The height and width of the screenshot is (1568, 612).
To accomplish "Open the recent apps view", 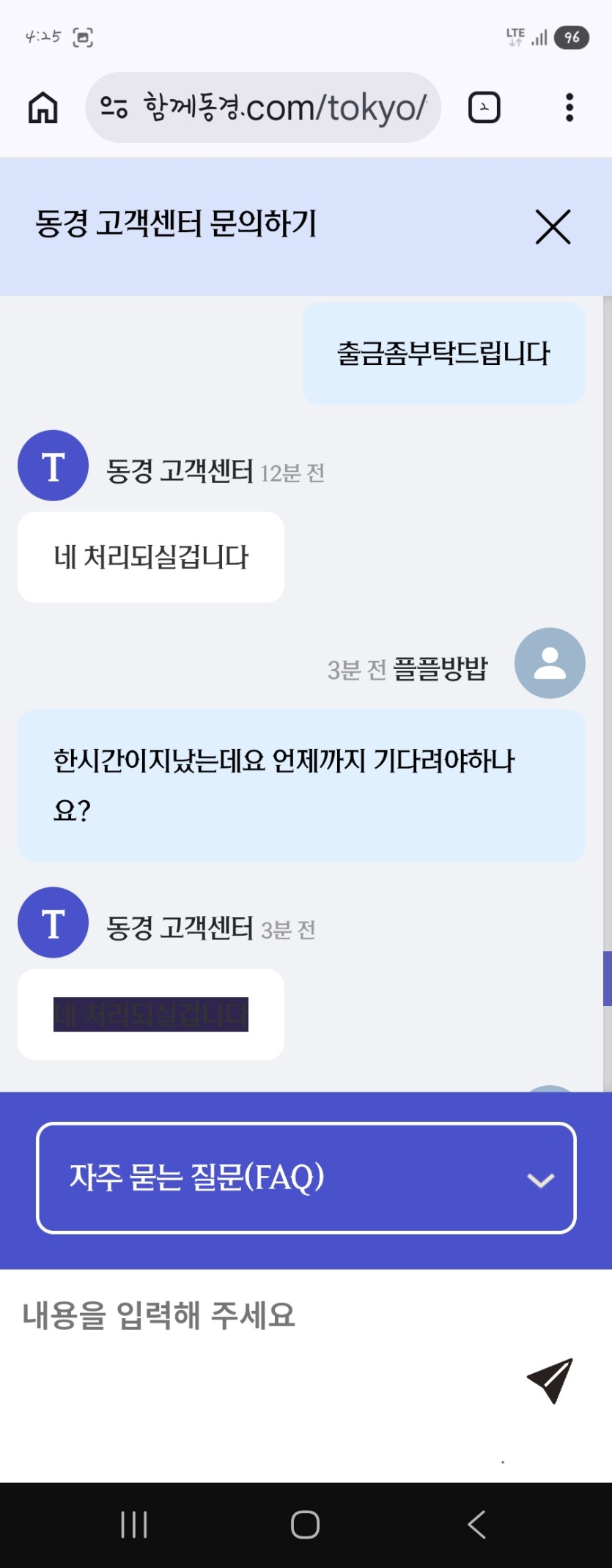I will point(134,1525).
